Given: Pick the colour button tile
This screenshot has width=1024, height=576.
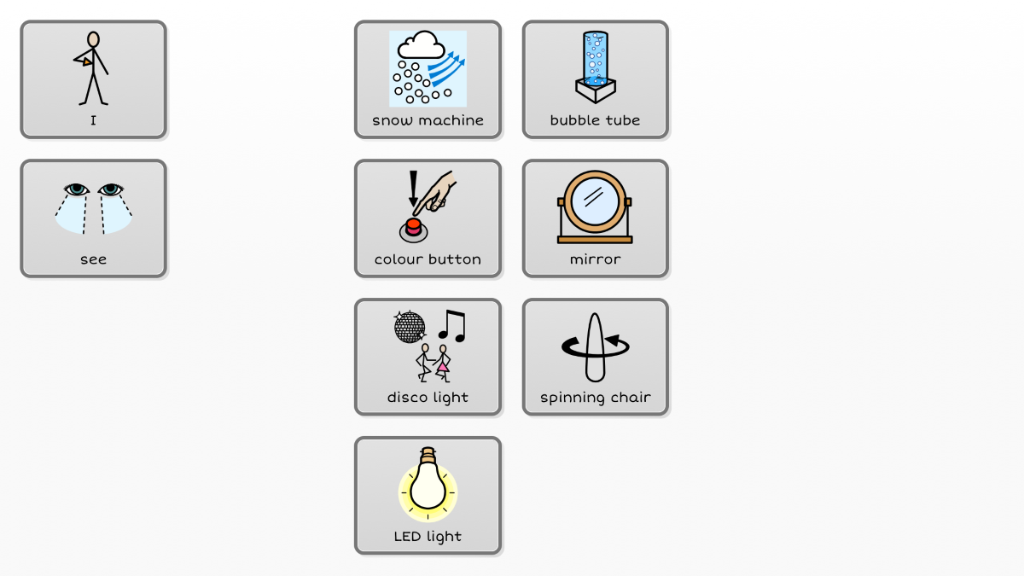Looking at the screenshot, I should 427,218.
